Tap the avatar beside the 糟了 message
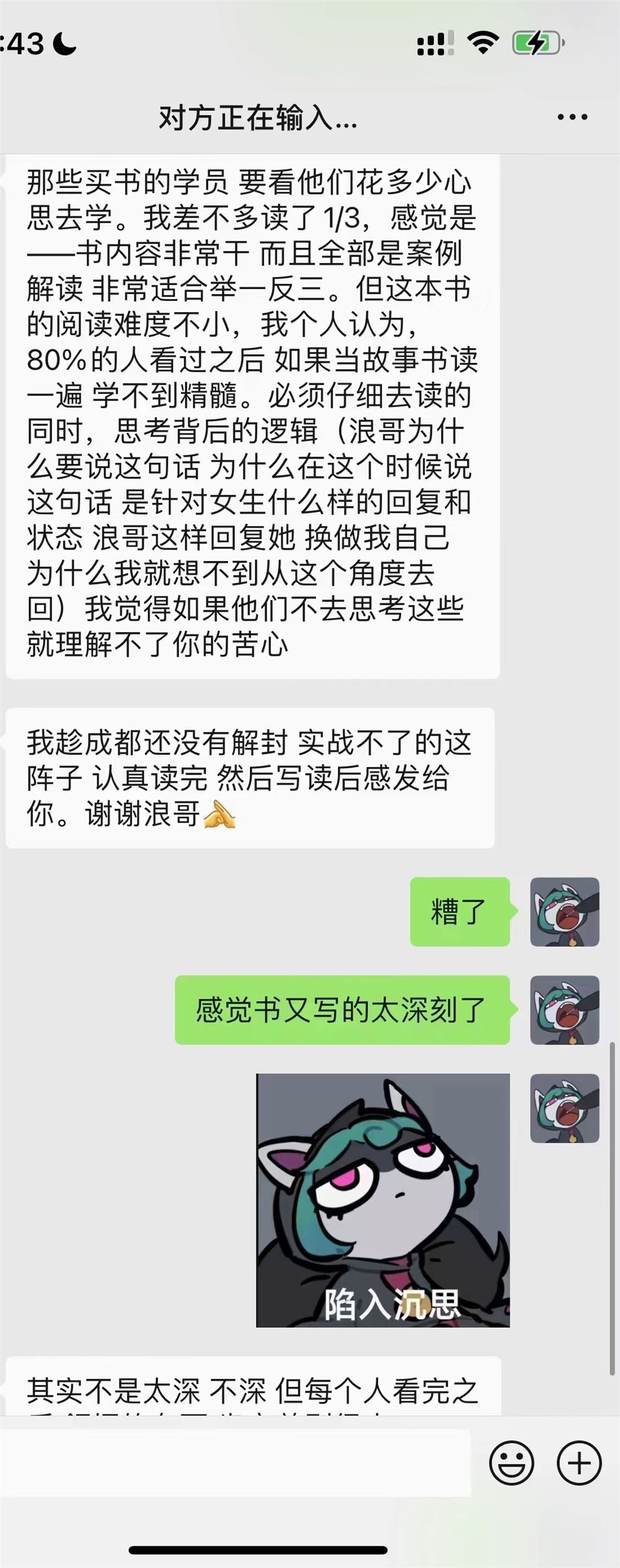The image size is (620, 1568). pos(564,912)
